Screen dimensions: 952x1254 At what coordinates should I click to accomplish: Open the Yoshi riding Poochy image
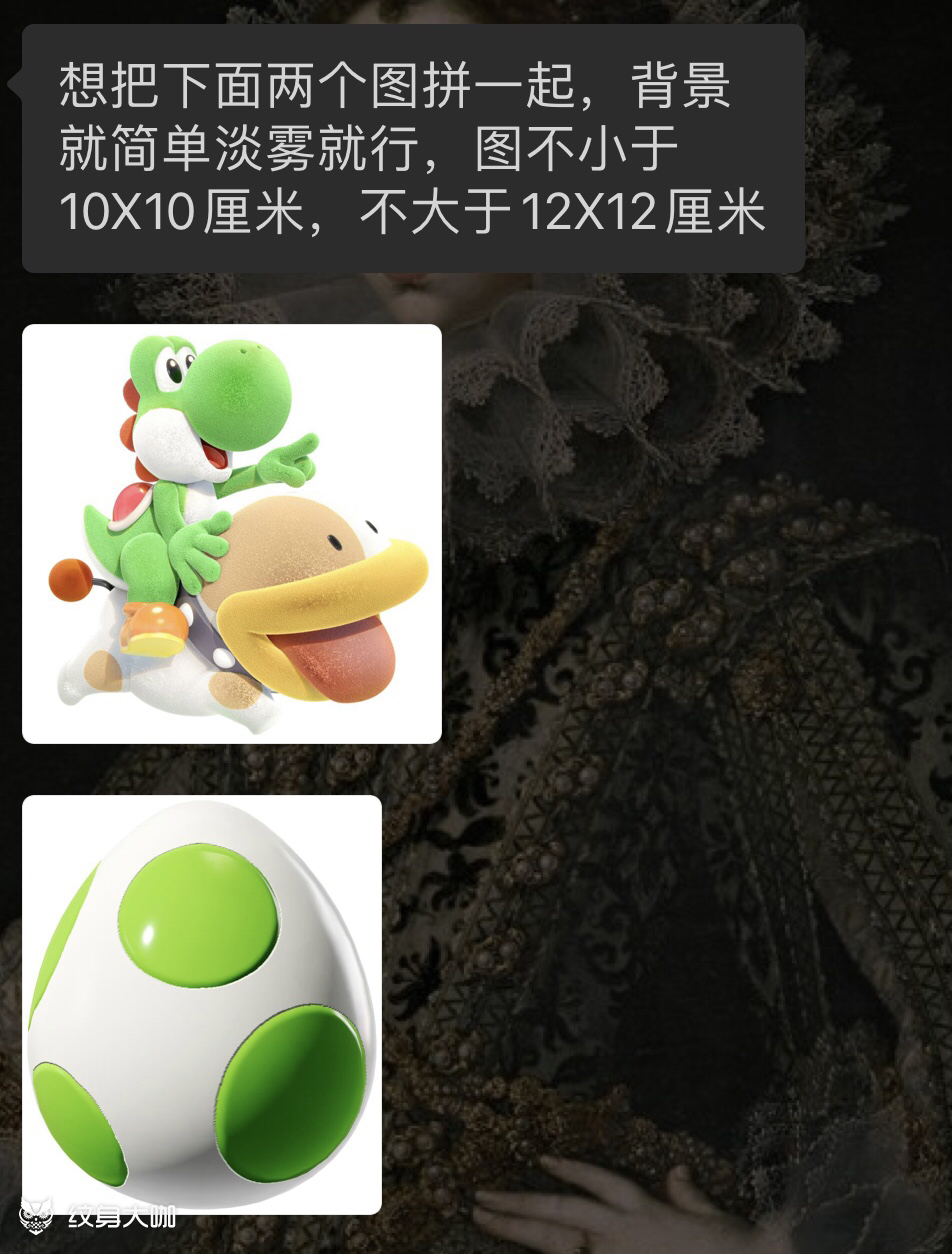pos(232,533)
